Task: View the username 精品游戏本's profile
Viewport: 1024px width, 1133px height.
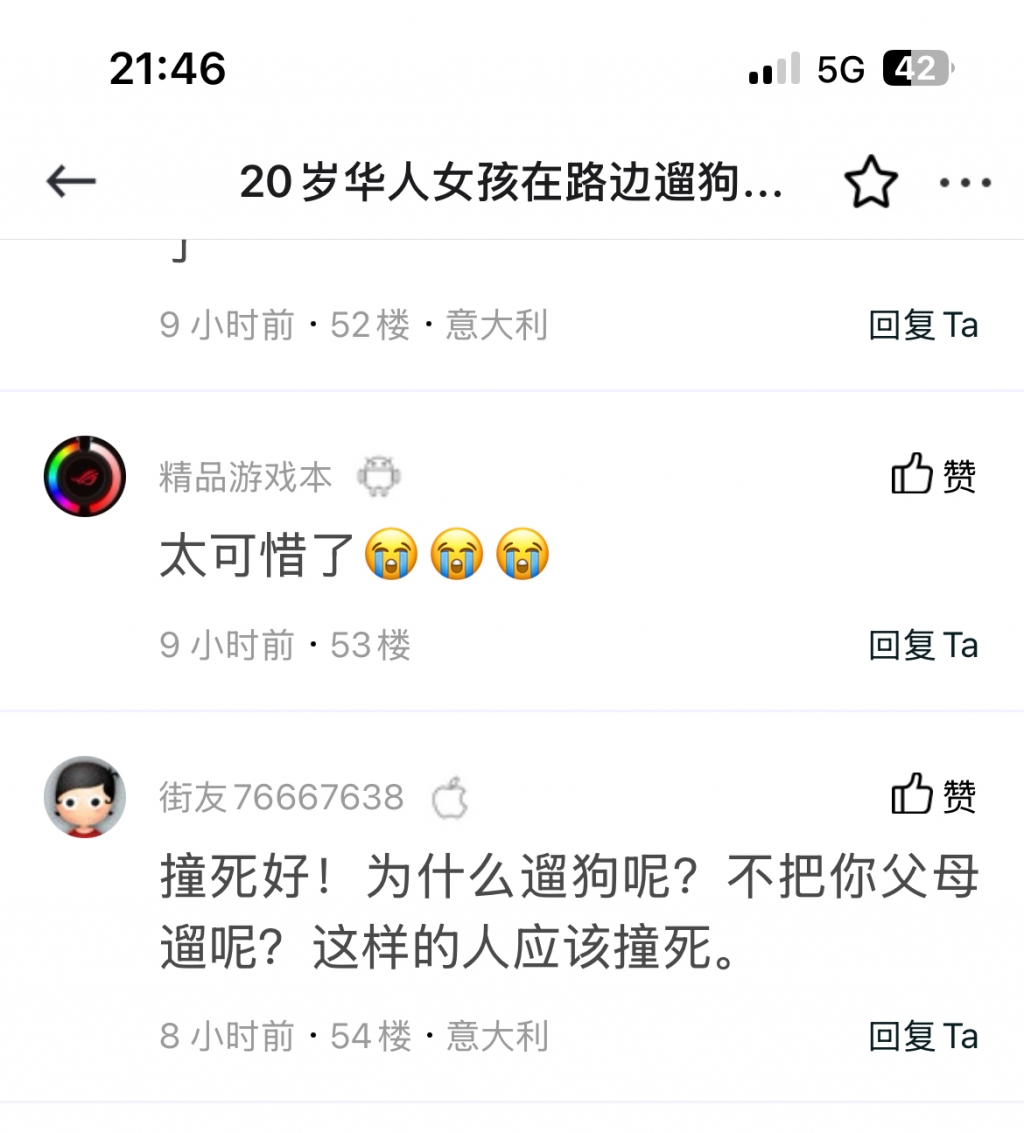Action: pyautogui.click(x=245, y=478)
